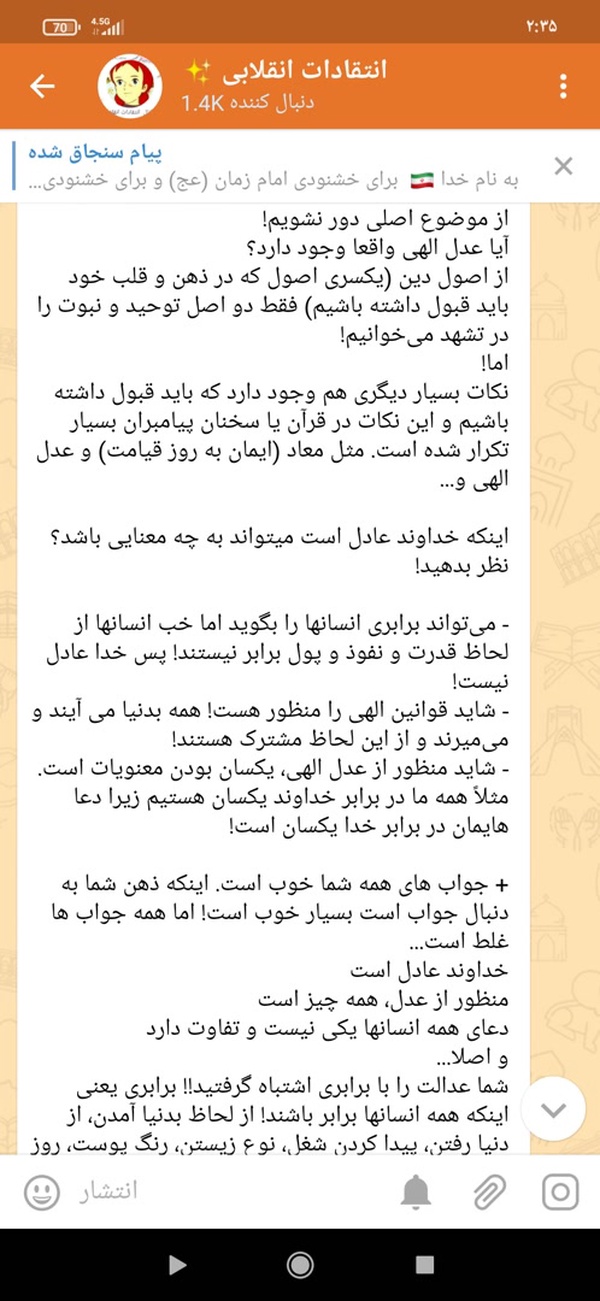This screenshot has width=600, height=1301.
Task: Open recent apps from navigation bar
Action: (425, 1265)
